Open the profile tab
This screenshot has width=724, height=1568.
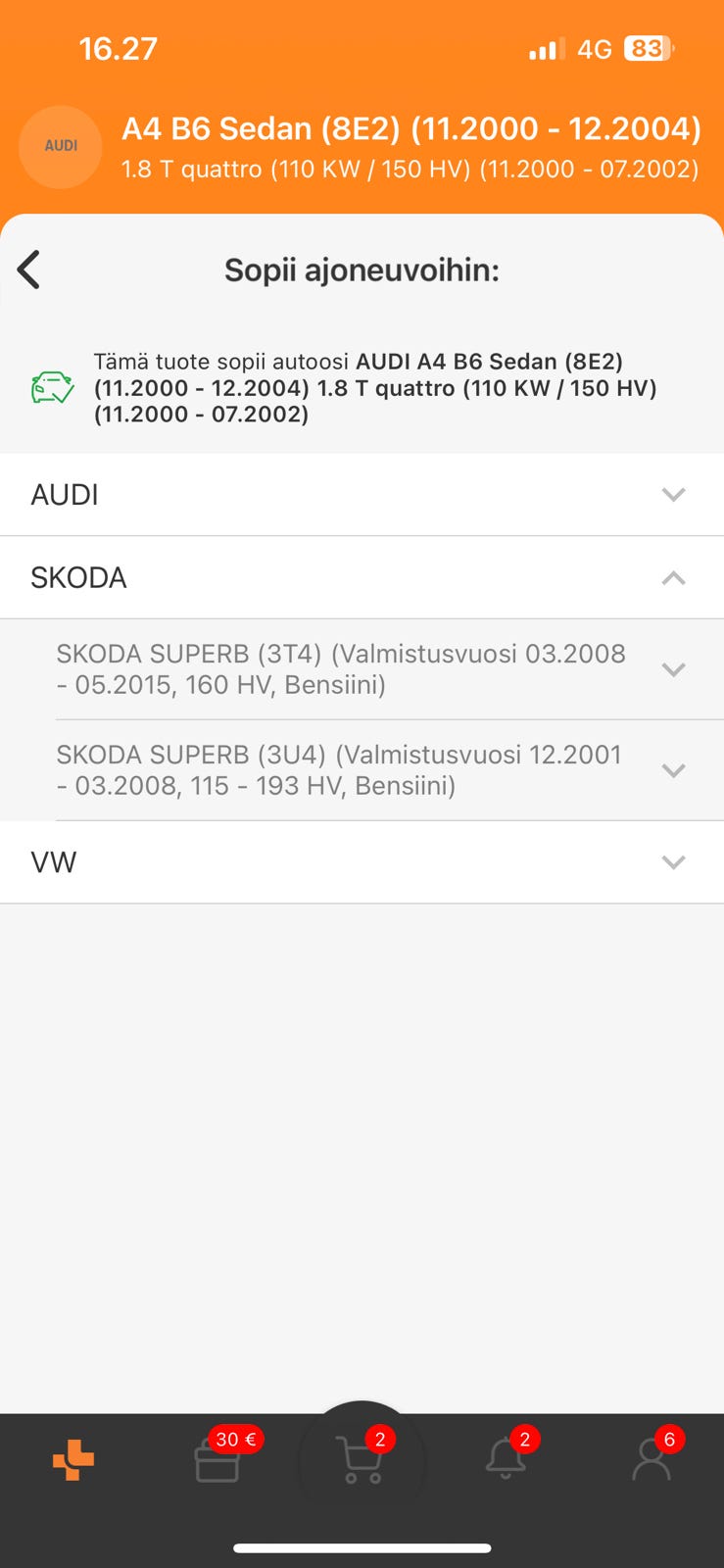pyautogui.click(x=651, y=1460)
